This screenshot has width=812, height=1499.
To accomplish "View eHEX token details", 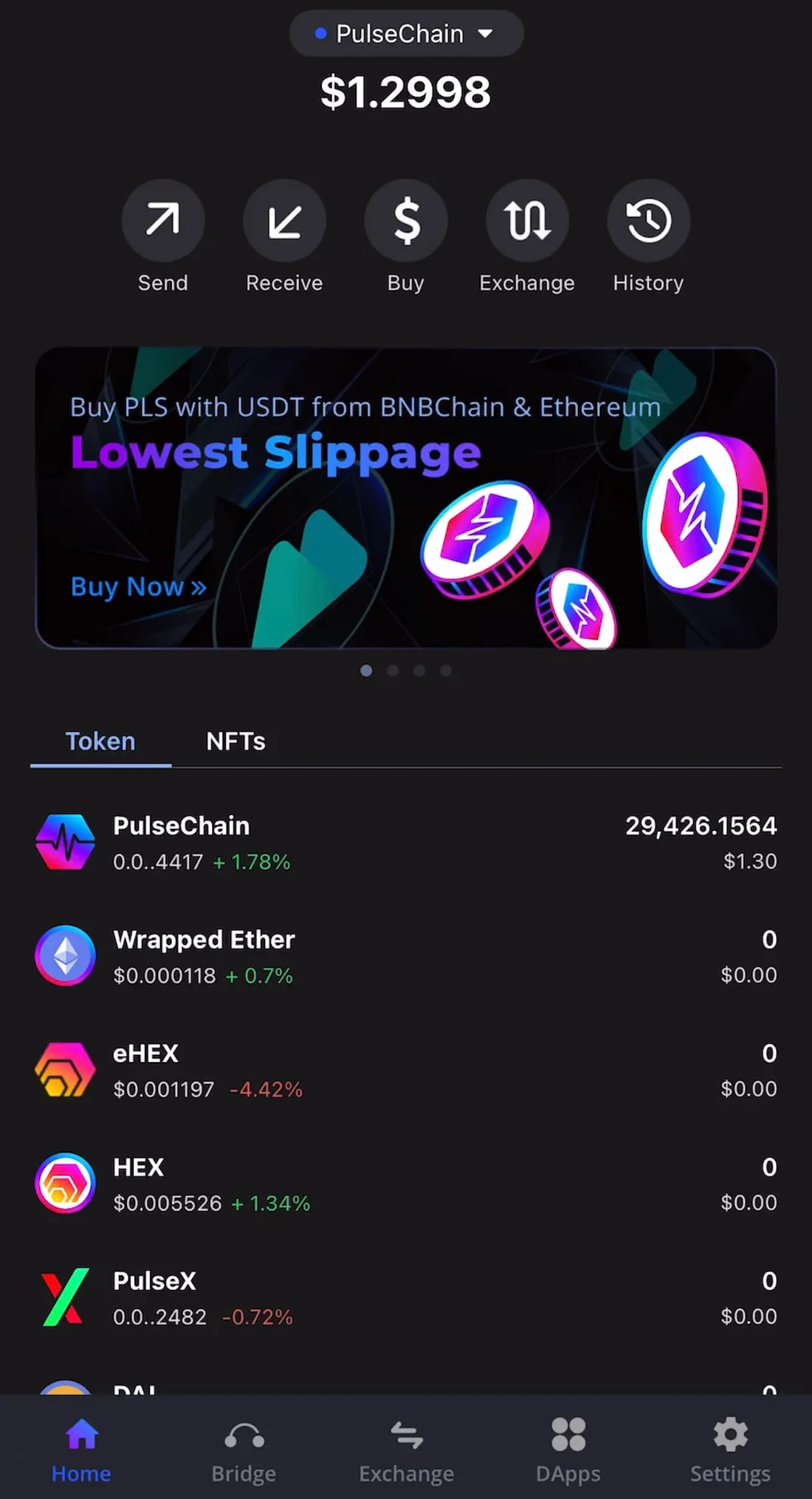I will coord(406,1070).
